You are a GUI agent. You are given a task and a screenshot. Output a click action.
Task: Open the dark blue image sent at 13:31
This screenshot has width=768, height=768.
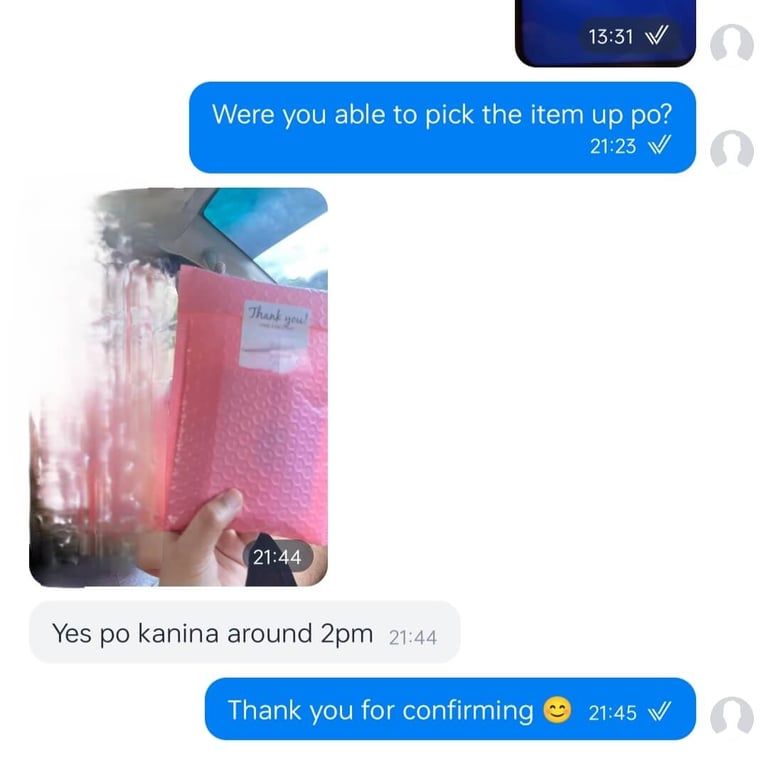pos(604,30)
